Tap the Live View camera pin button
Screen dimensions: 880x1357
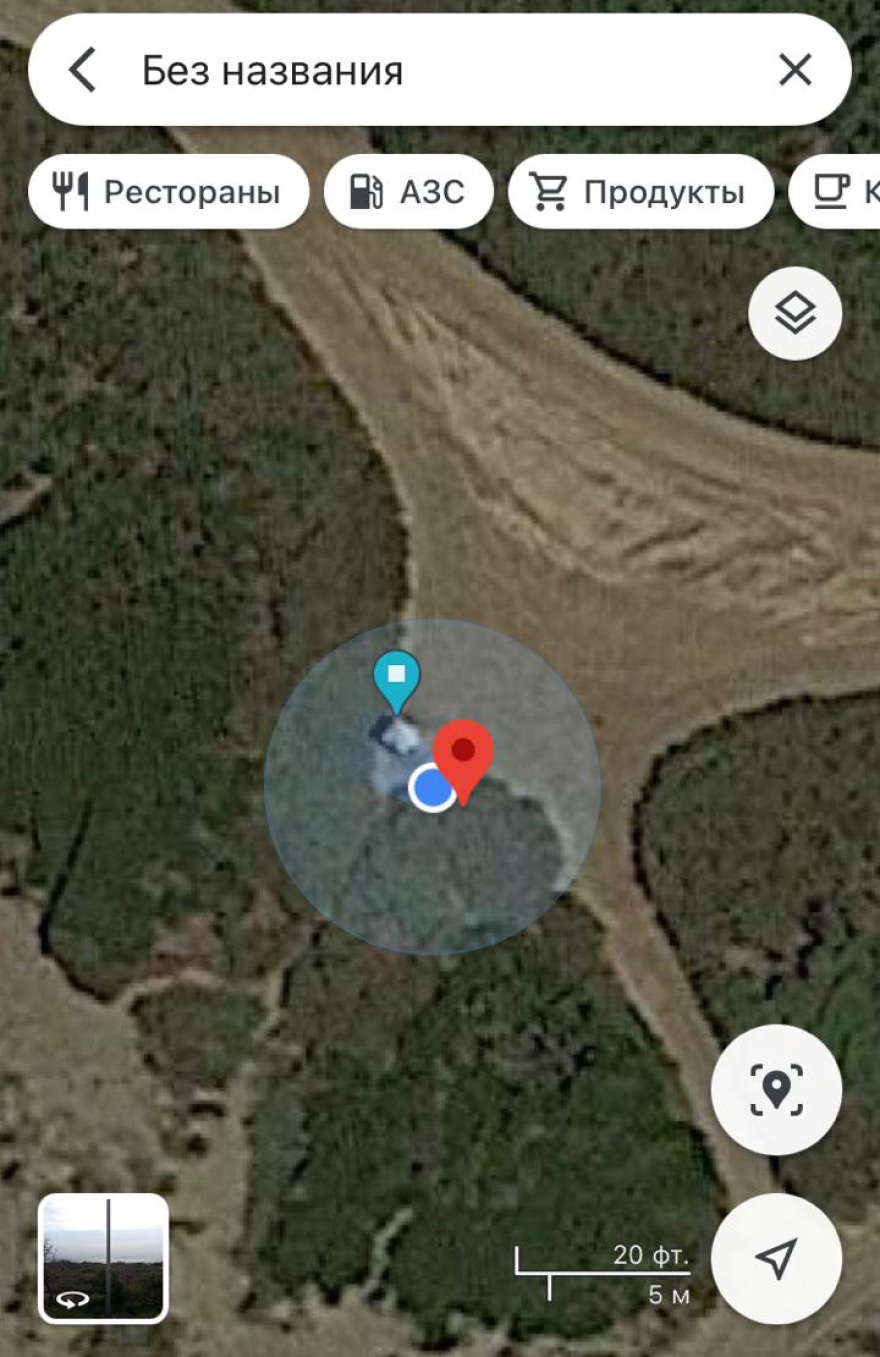click(x=776, y=1090)
